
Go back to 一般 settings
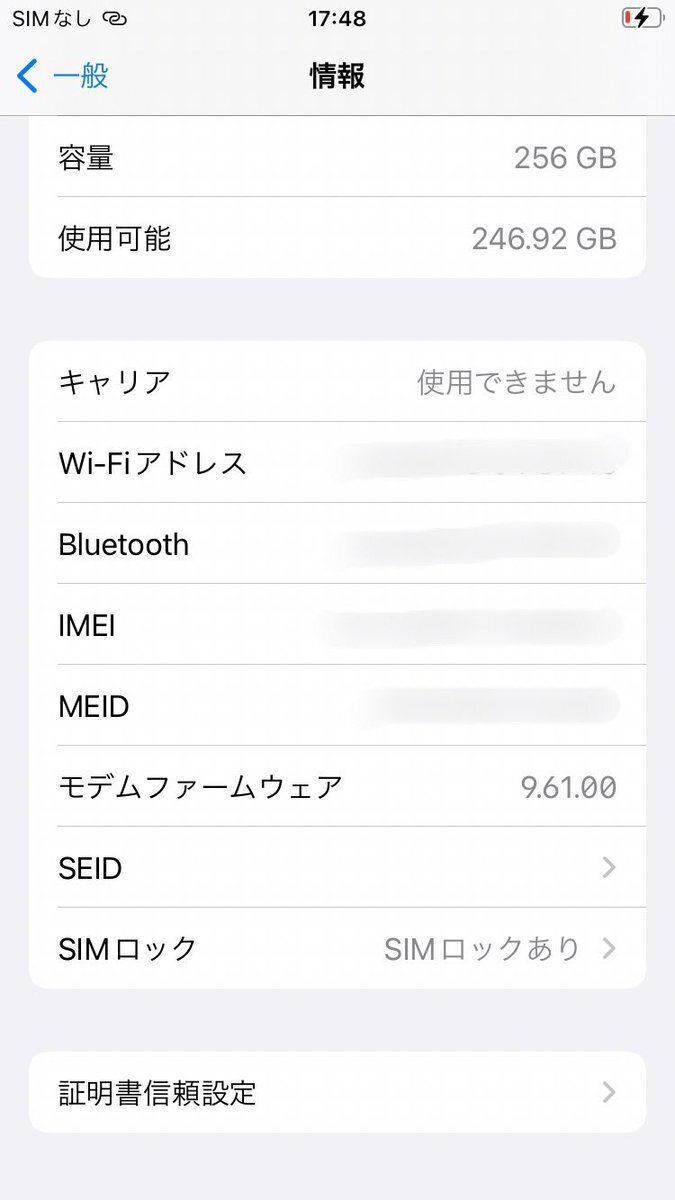click(62, 76)
